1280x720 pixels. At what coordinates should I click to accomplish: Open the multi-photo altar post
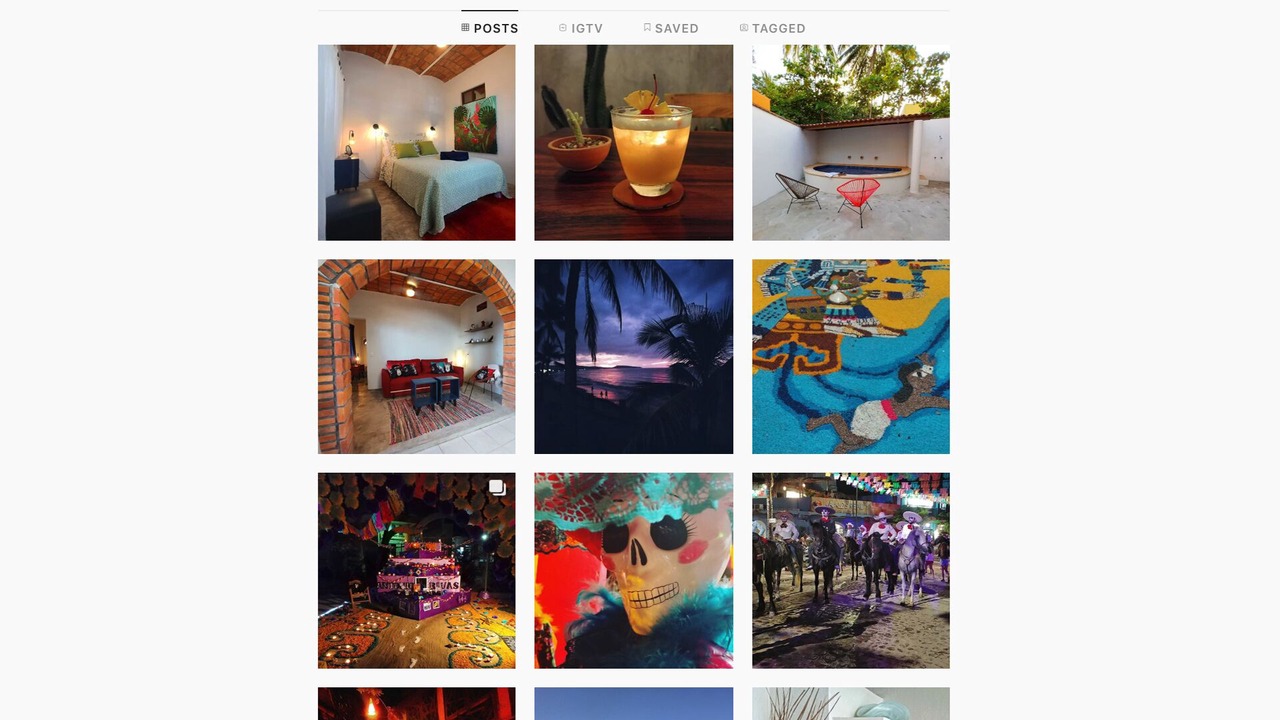[x=416, y=570]
